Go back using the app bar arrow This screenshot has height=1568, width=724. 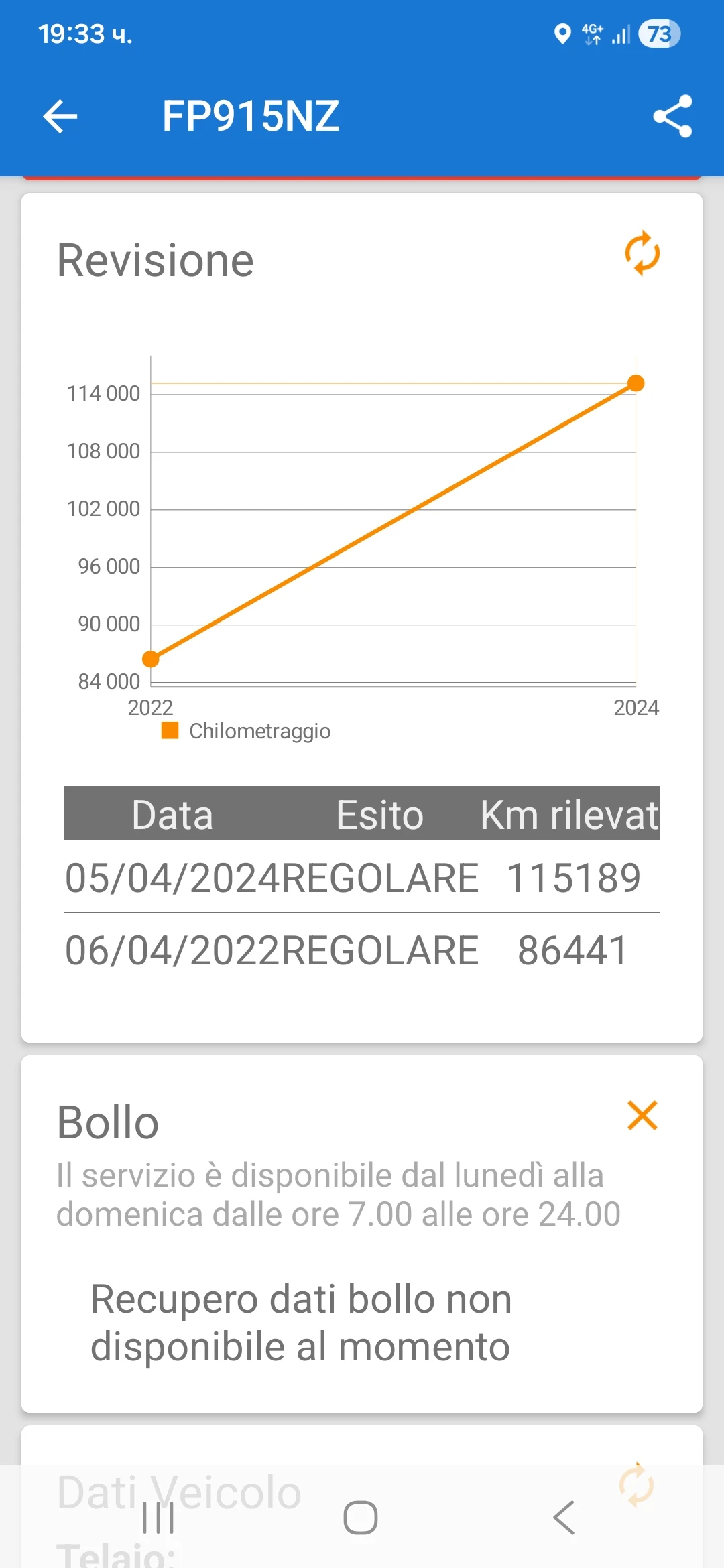click(60, 117)
